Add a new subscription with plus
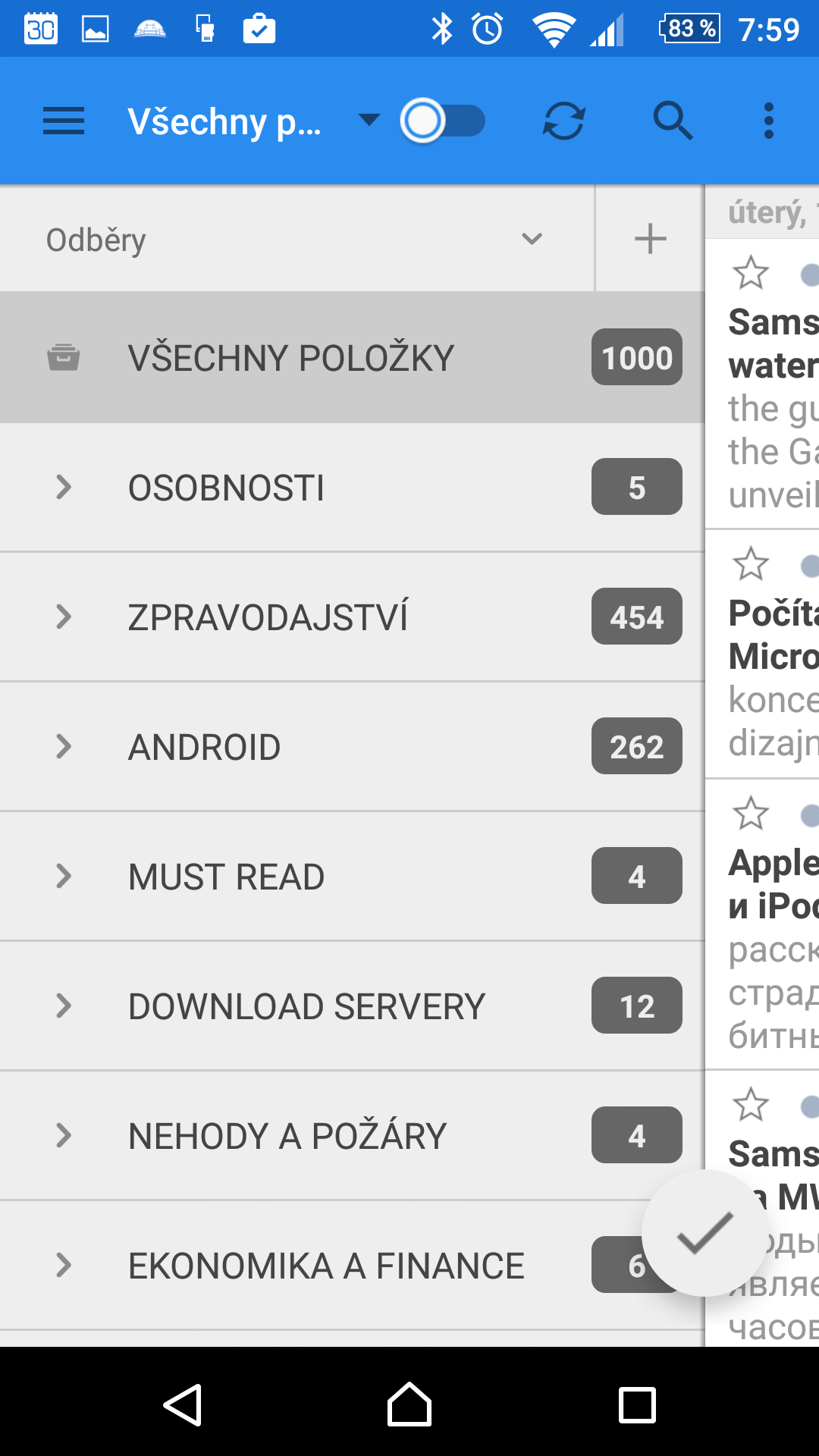819x1456 pixels. (650, 239)
